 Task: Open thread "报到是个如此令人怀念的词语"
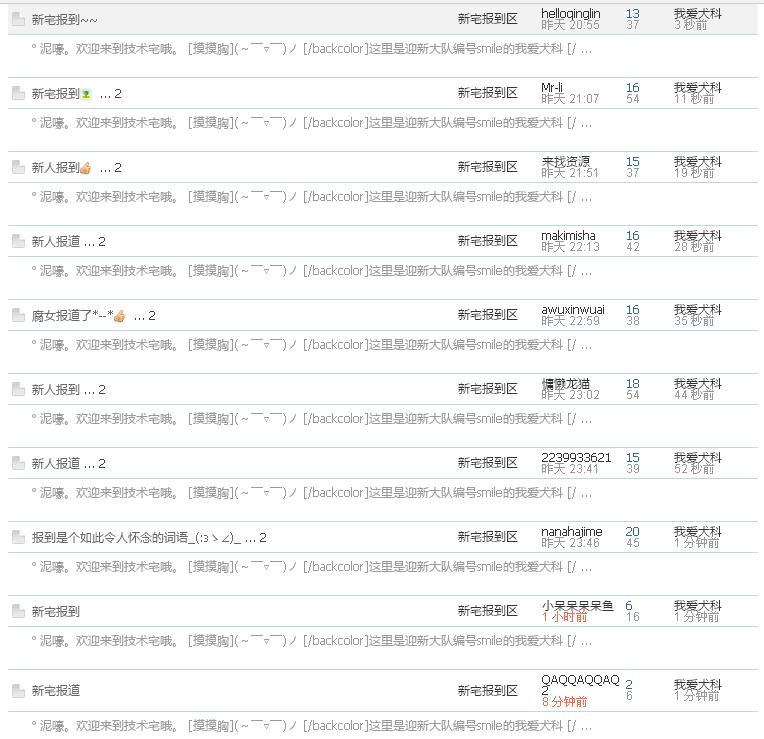point(135,538)
